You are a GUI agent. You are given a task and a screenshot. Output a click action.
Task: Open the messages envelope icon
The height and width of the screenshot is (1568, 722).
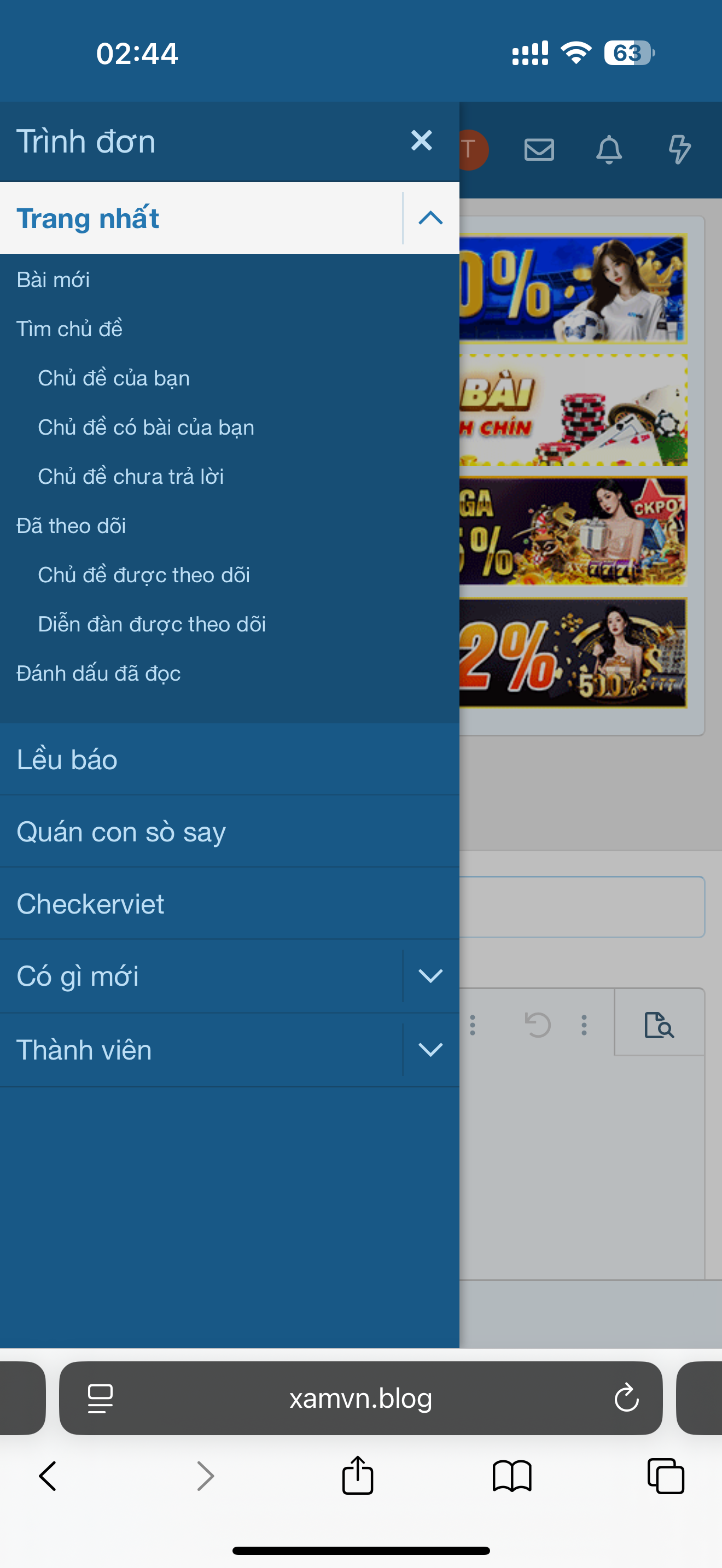tap(539, 149)
